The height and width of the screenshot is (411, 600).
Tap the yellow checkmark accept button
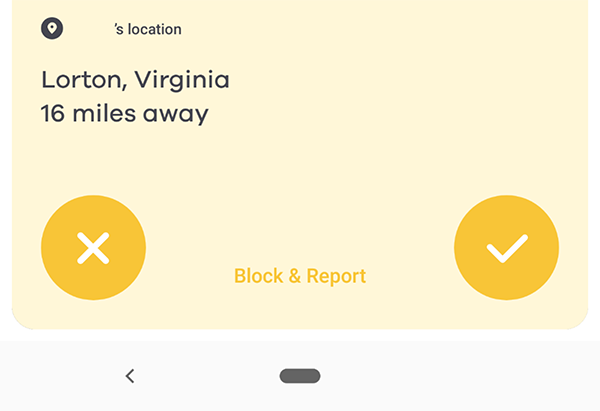click(x=506, y=247)
